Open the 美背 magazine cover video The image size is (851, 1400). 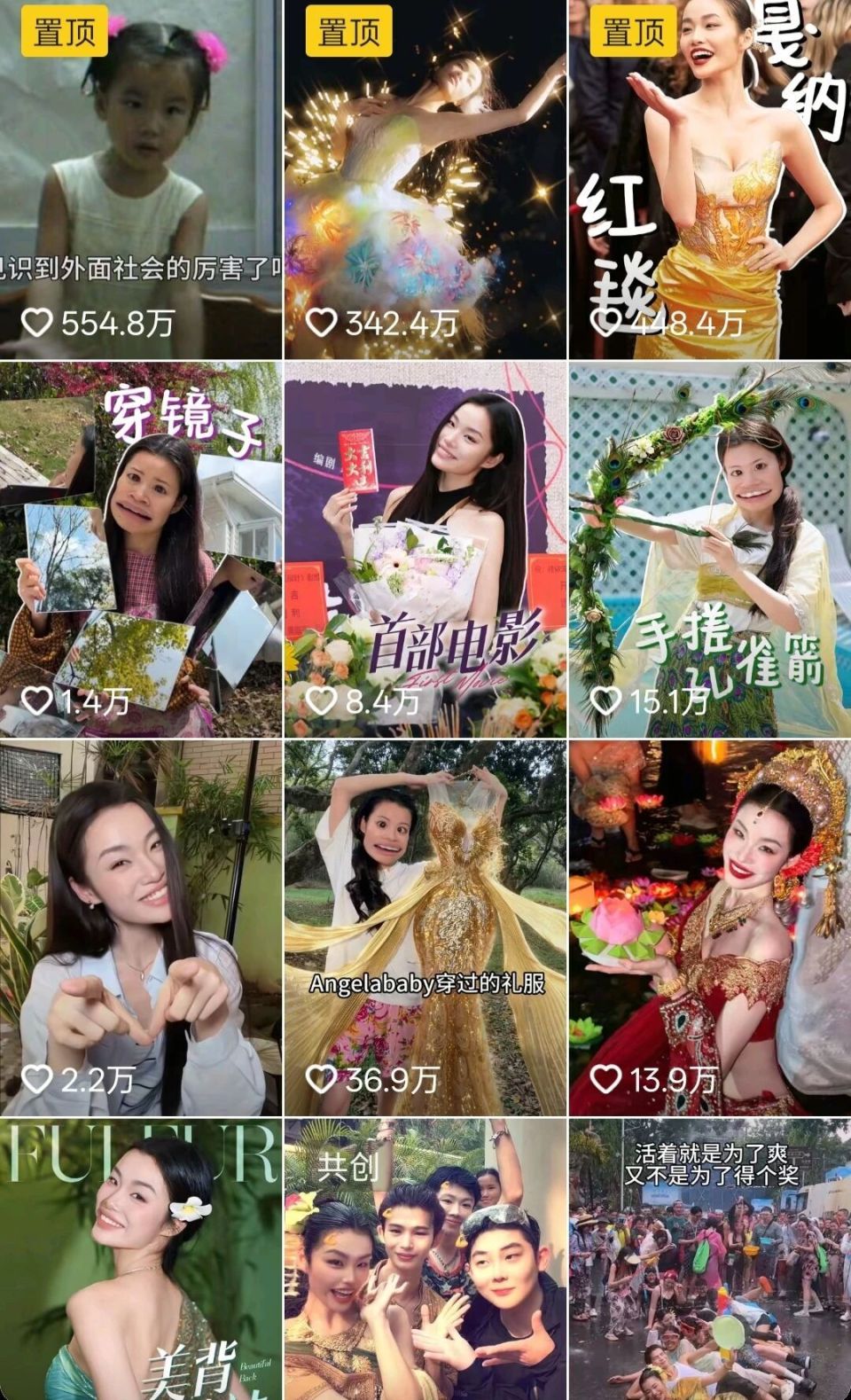tap(141, 1259)
